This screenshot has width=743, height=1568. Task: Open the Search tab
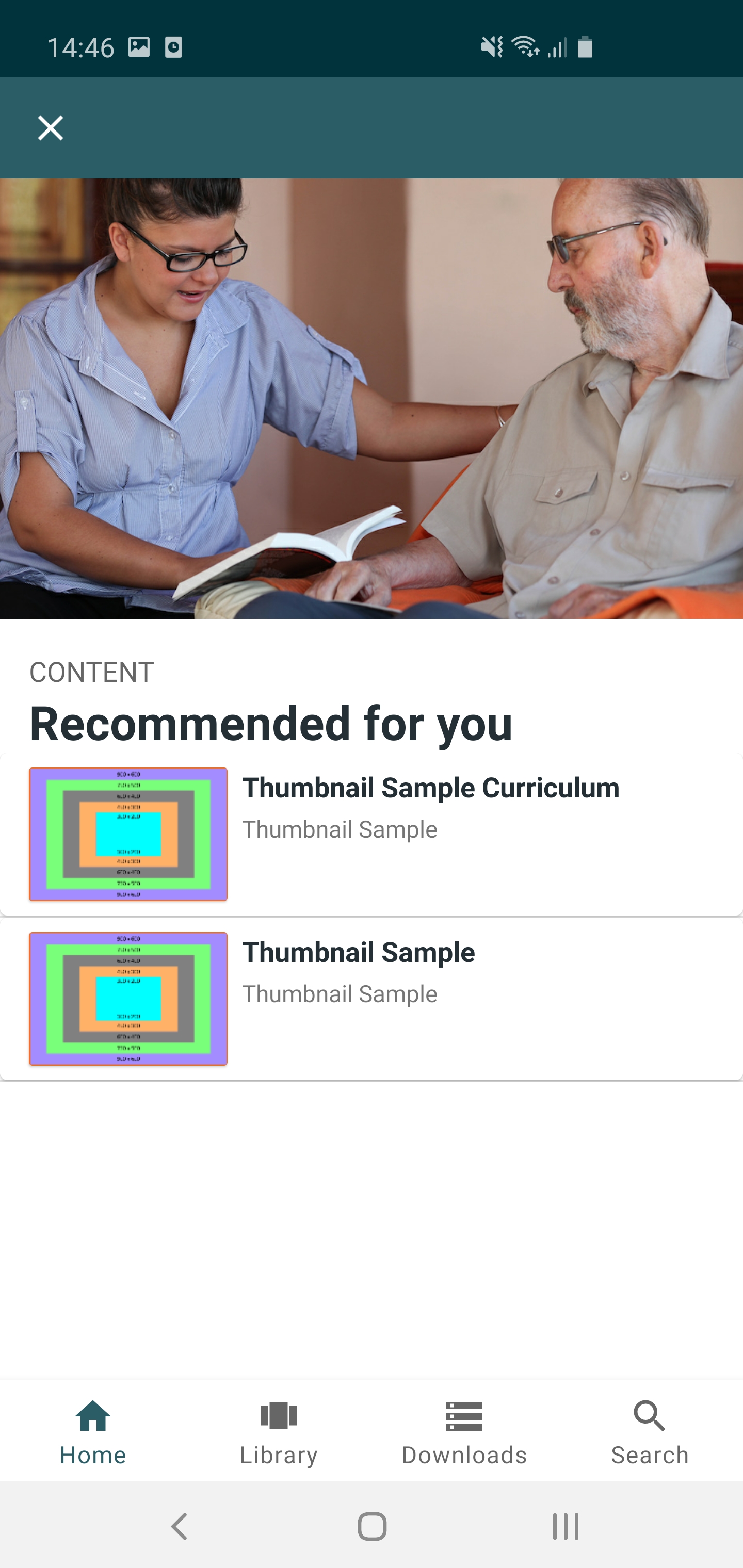coord(650,1432)
